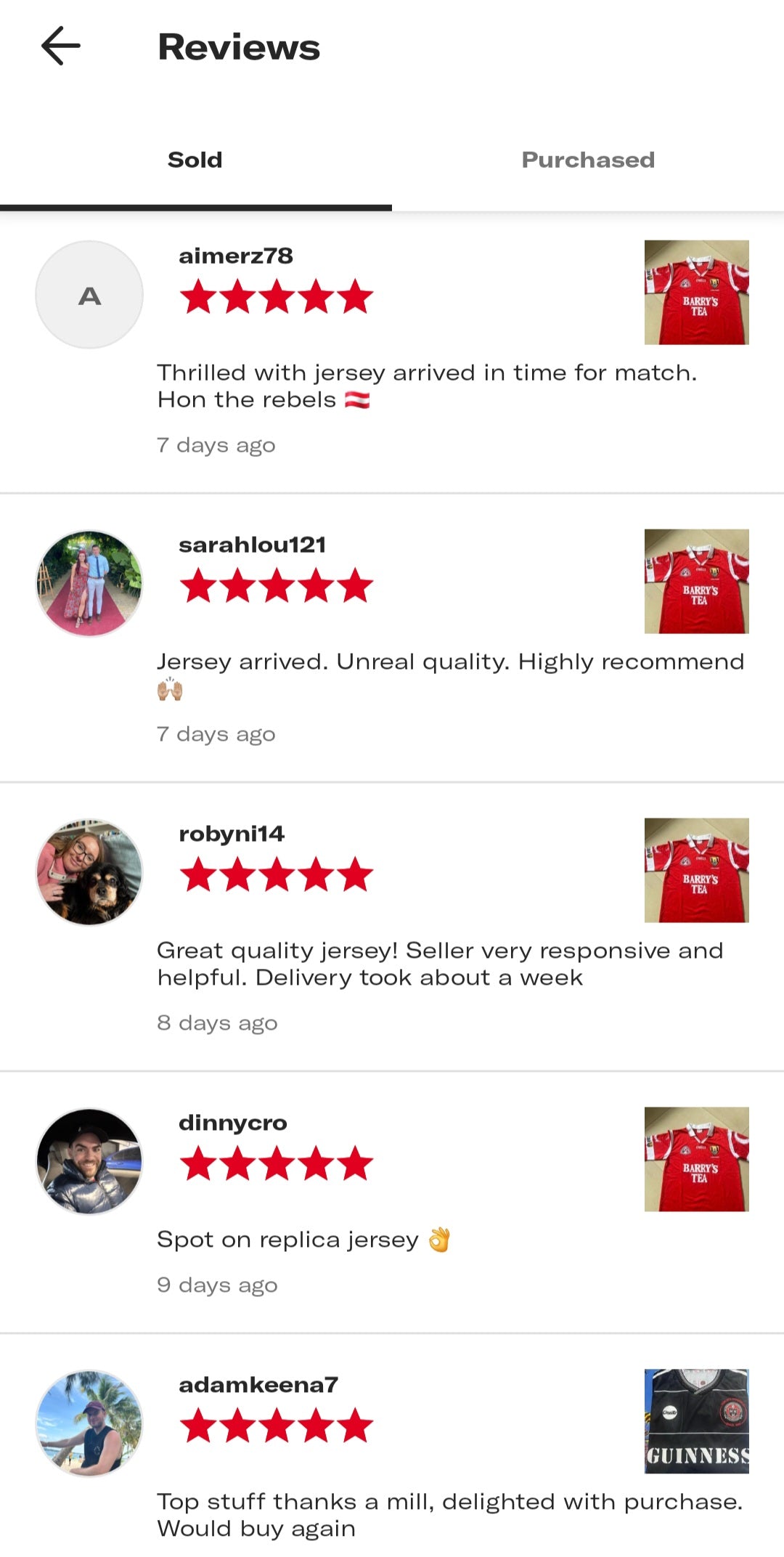View the jersey item in dinnycro's review
The width and height of the screenshot is (784, 1557).
click(696, 1159)
